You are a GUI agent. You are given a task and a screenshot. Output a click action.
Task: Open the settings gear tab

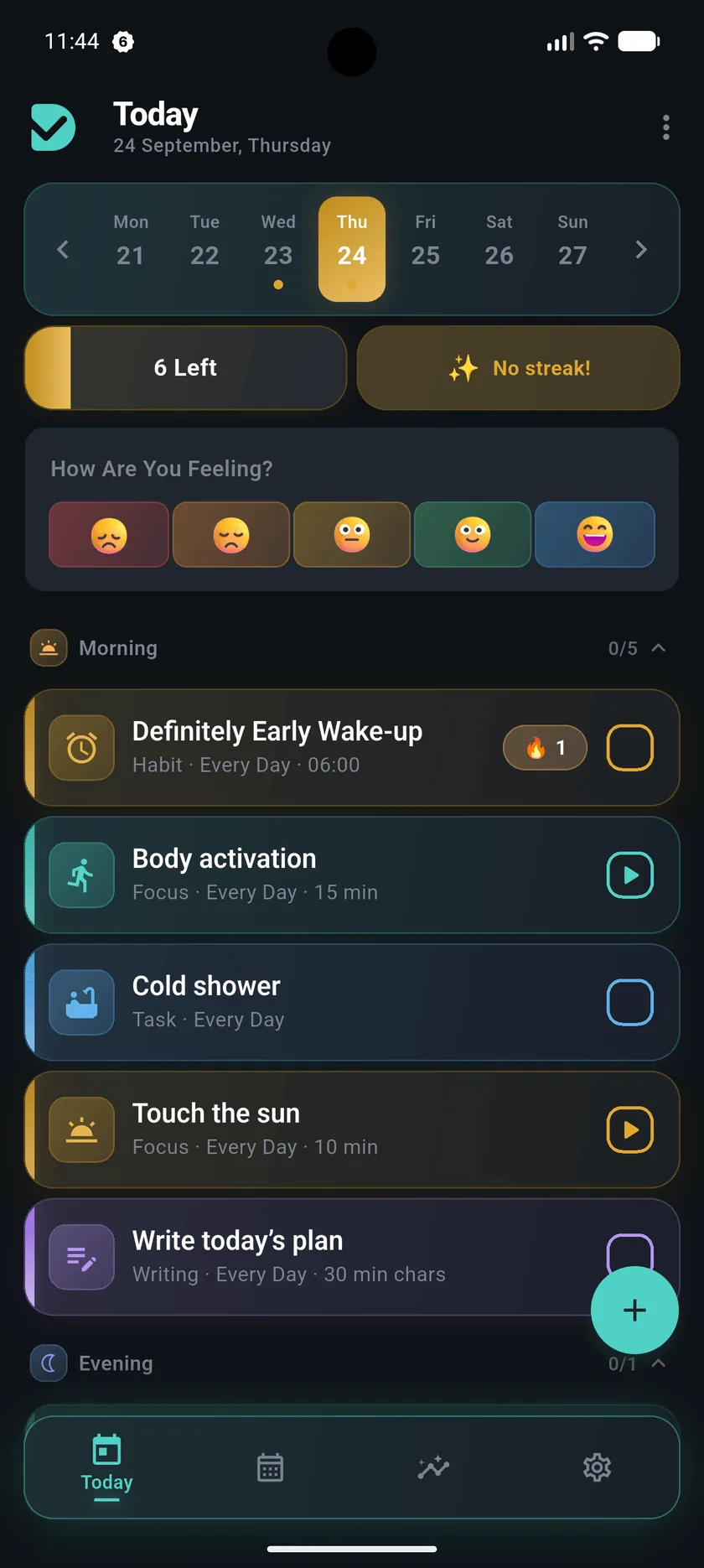(x=597, y=1467)
